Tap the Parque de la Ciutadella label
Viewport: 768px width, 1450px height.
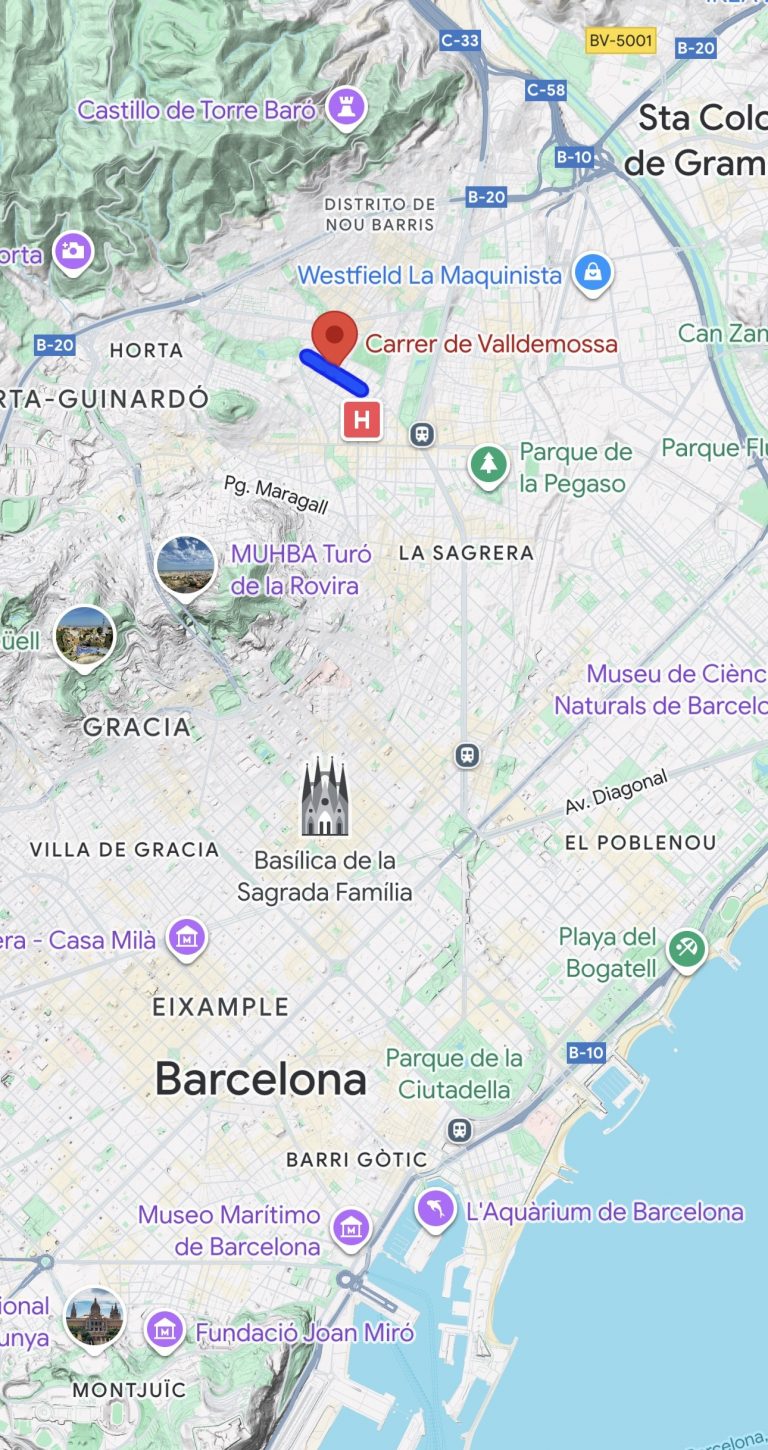(x=454, y=1073)
